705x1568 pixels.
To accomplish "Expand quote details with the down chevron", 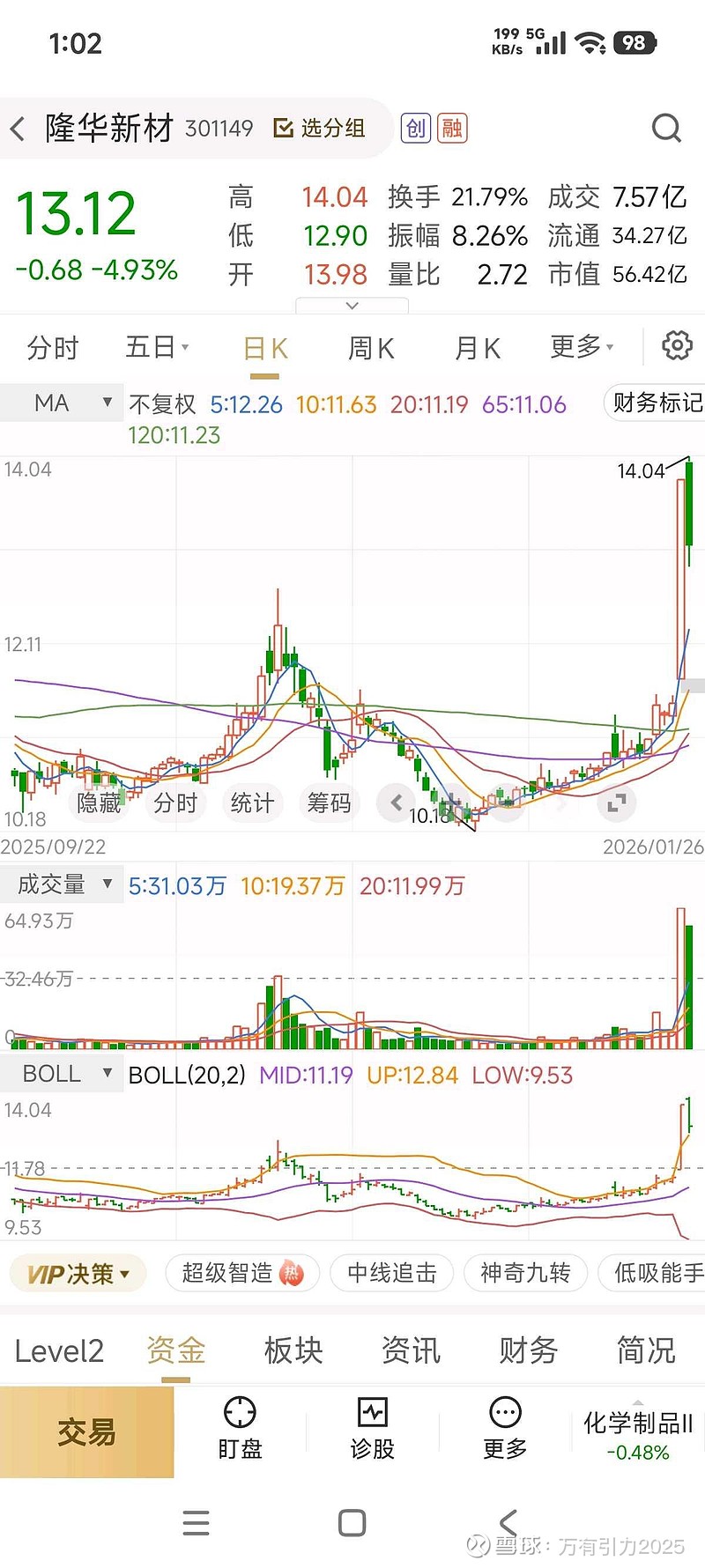I will point(352,305).
